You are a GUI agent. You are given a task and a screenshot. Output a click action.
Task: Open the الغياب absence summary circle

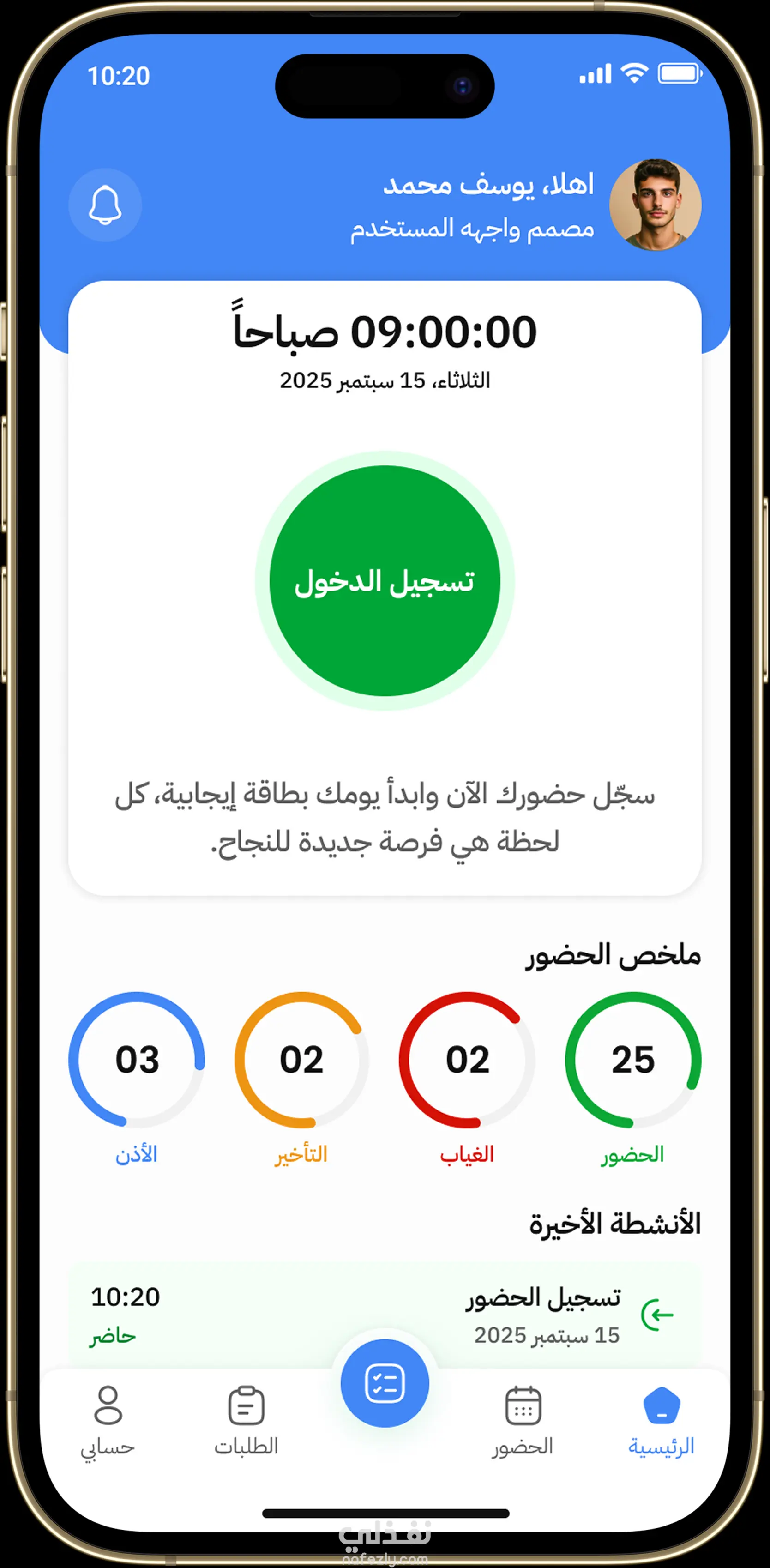467,1060
